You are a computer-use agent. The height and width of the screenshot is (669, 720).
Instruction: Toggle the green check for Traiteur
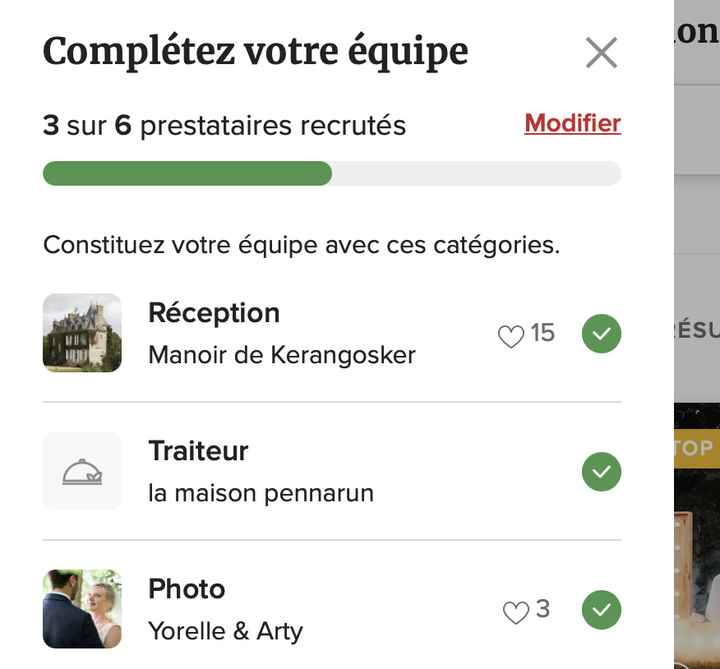pyautogui.click(x=601, y=472)
